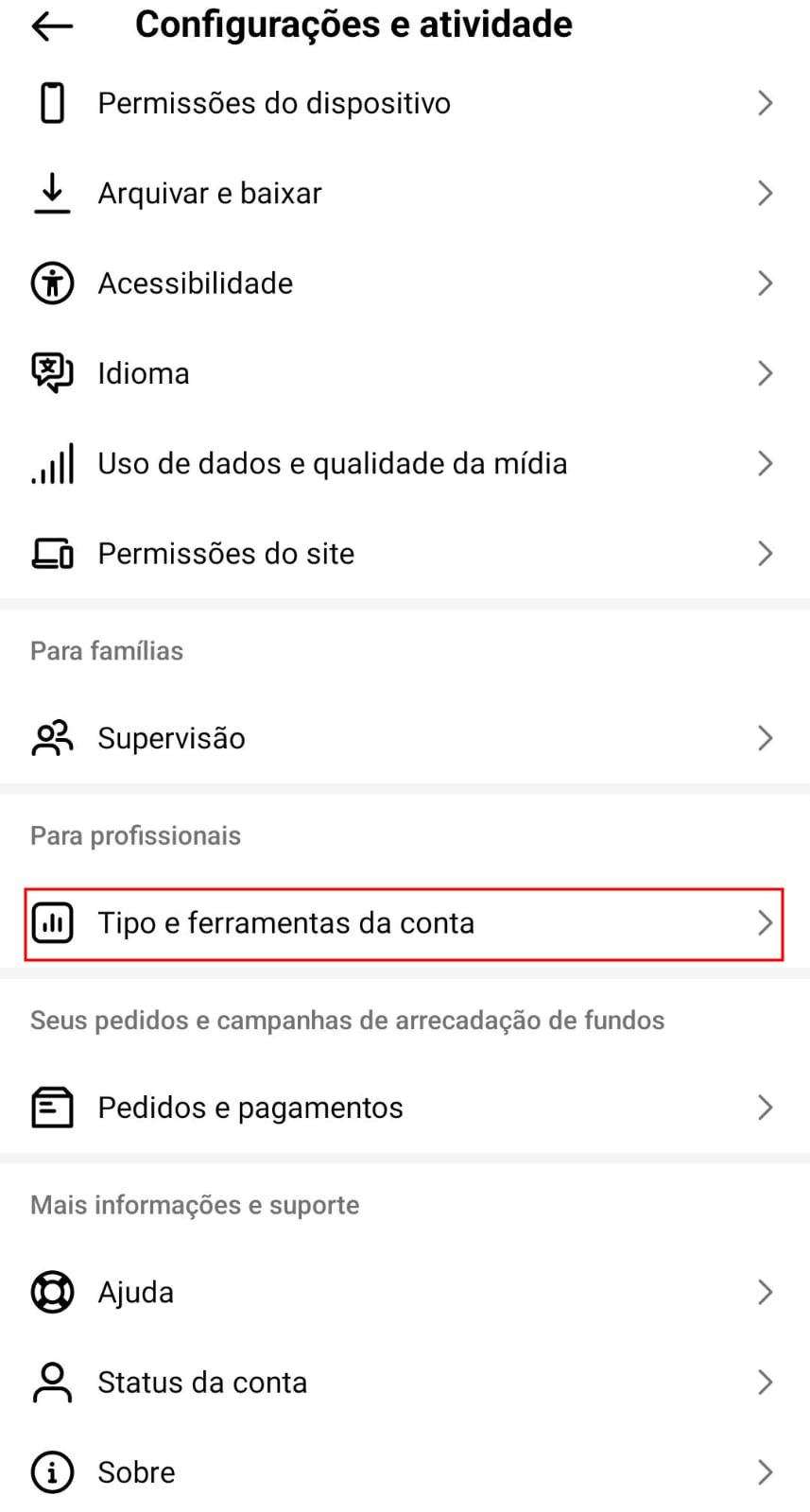Click the device permissions phone icon

point(52,103)
